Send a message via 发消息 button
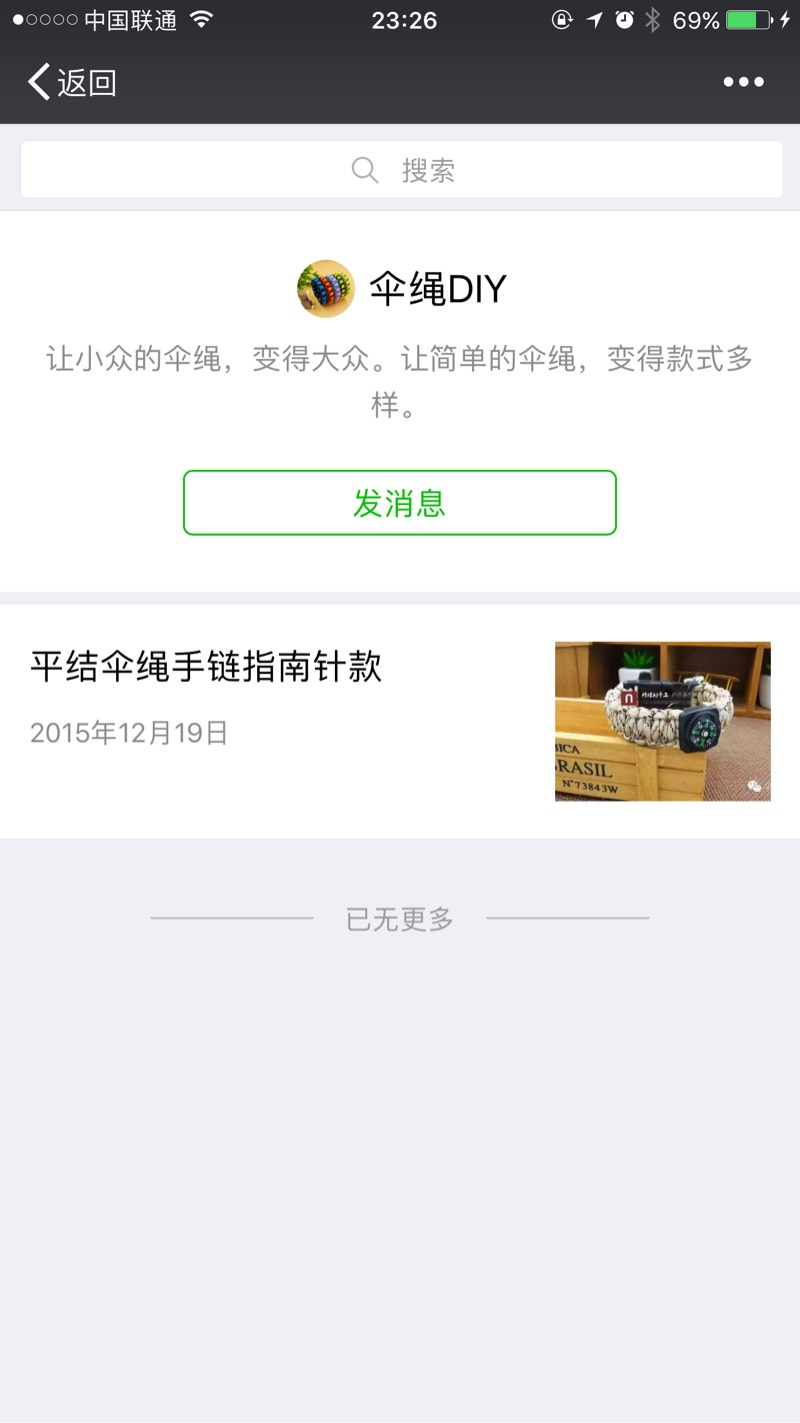 399,503
